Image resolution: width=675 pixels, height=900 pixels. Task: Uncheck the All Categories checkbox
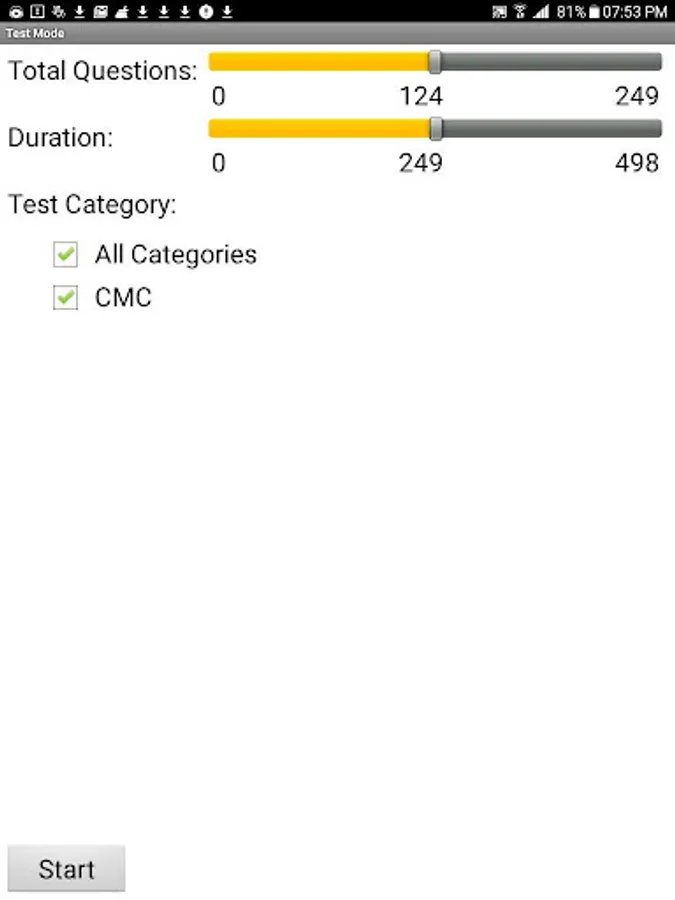pos(65,255)
